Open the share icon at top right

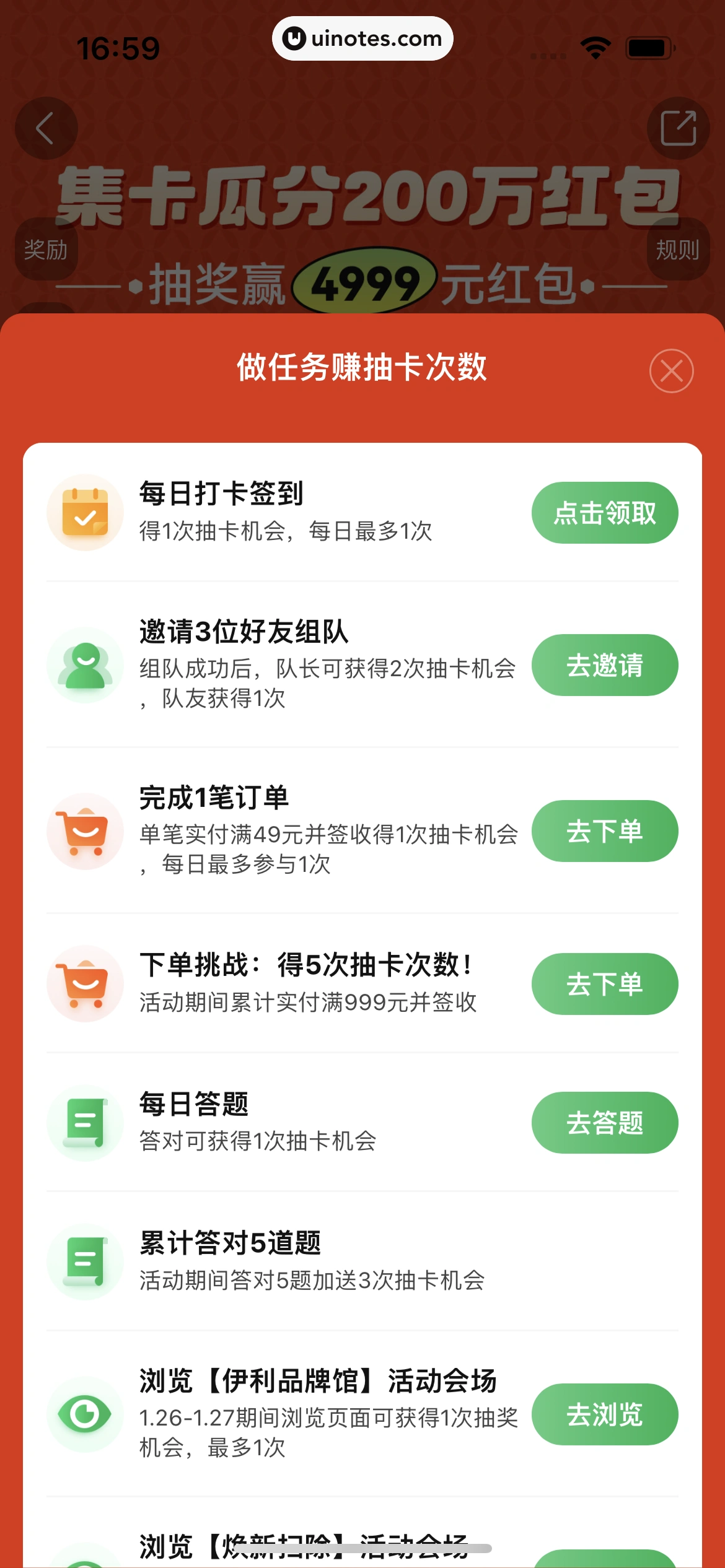pos(679,128)
